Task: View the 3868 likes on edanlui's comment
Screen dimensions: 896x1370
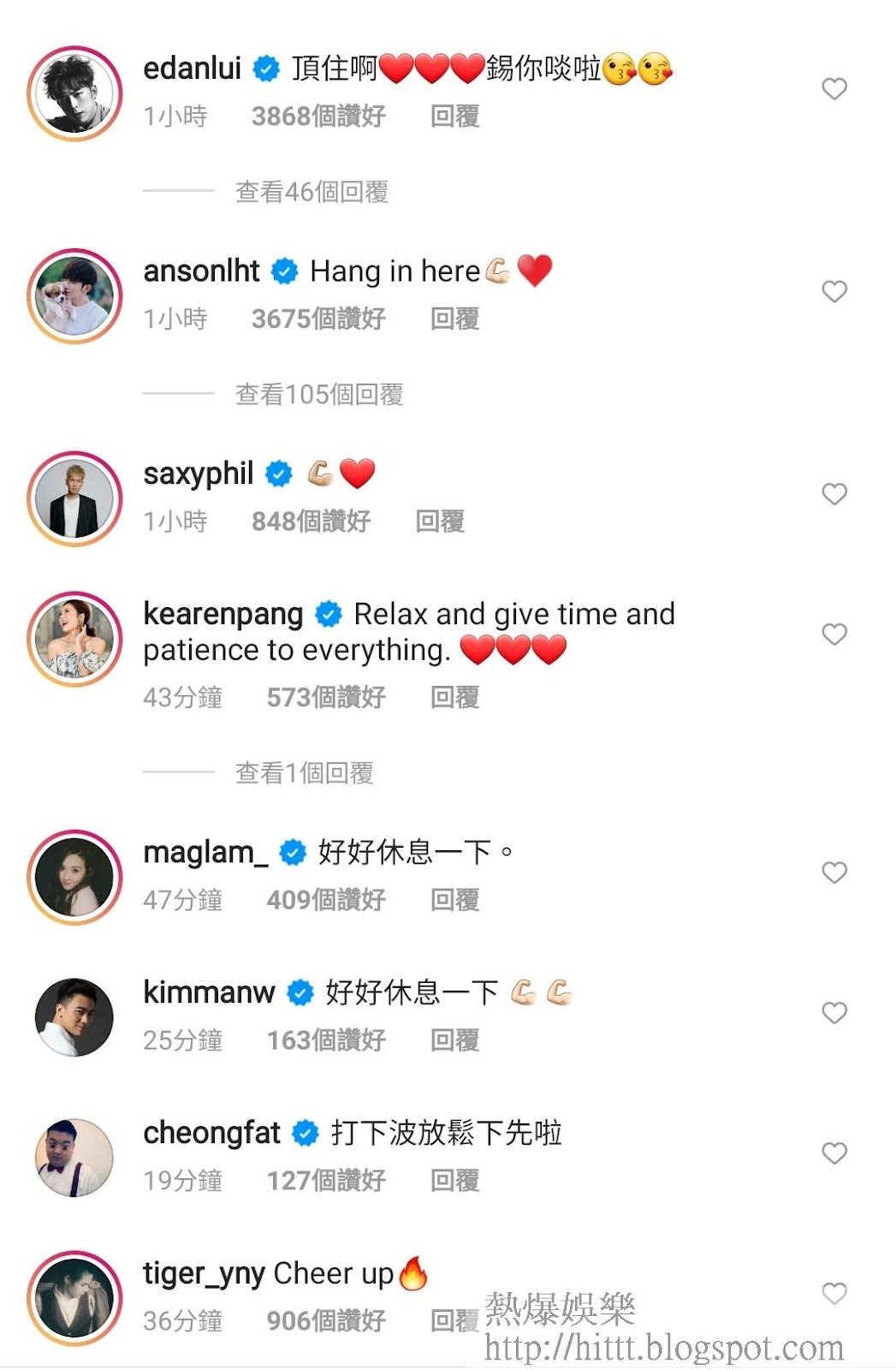Action: point(318,116)
